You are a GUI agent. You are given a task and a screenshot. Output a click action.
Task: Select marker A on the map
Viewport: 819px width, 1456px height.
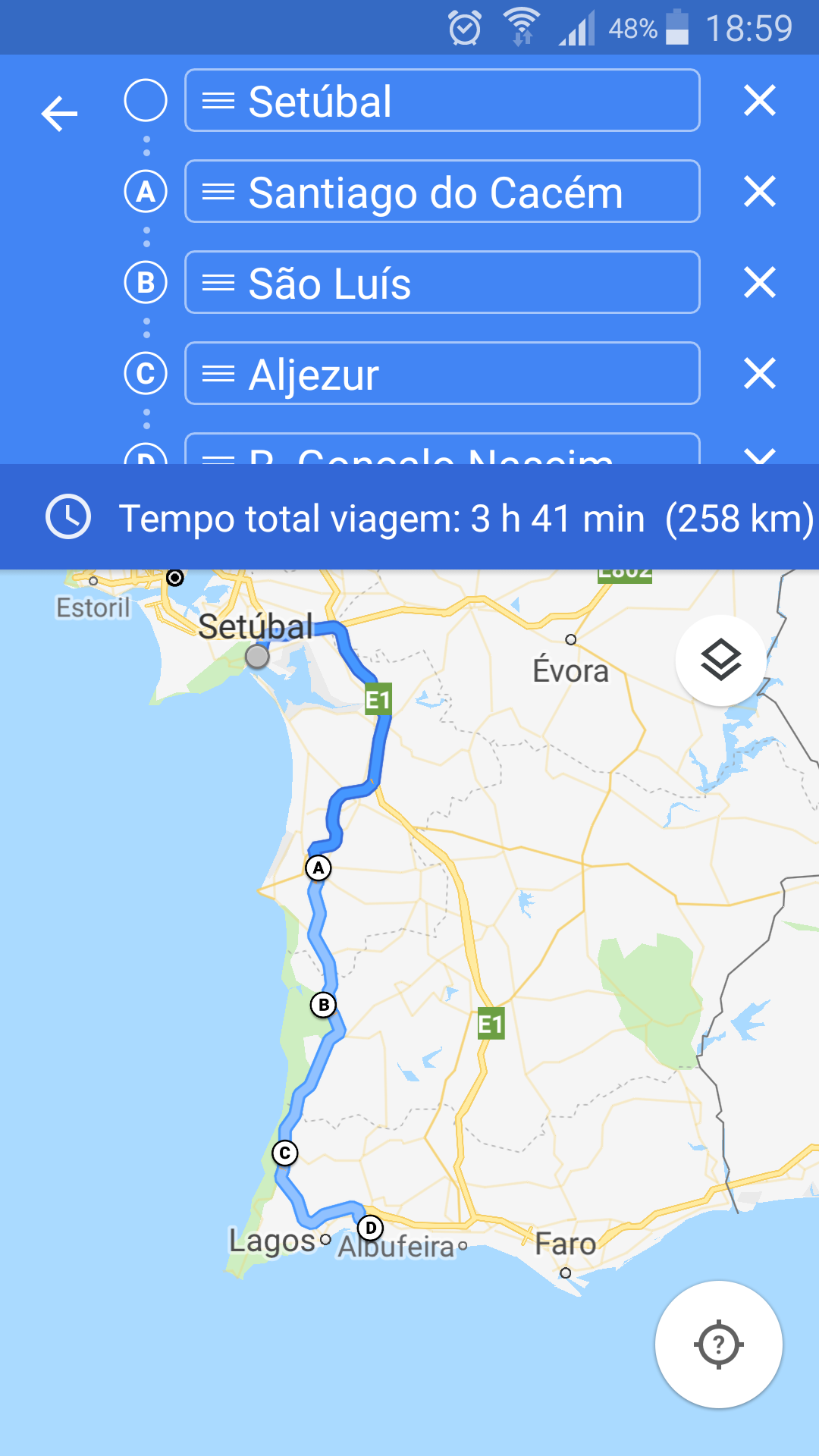318,868
